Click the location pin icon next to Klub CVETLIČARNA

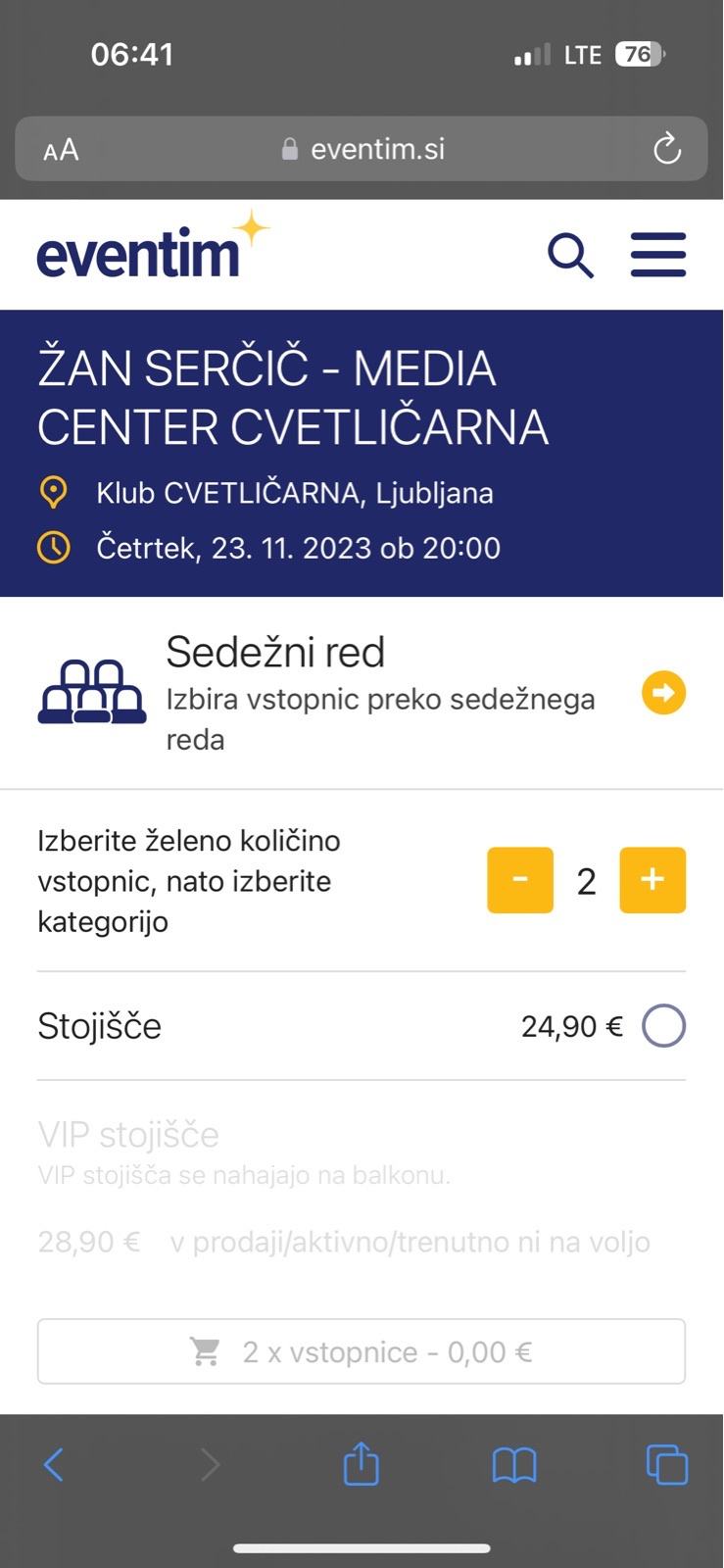(55, 491)
